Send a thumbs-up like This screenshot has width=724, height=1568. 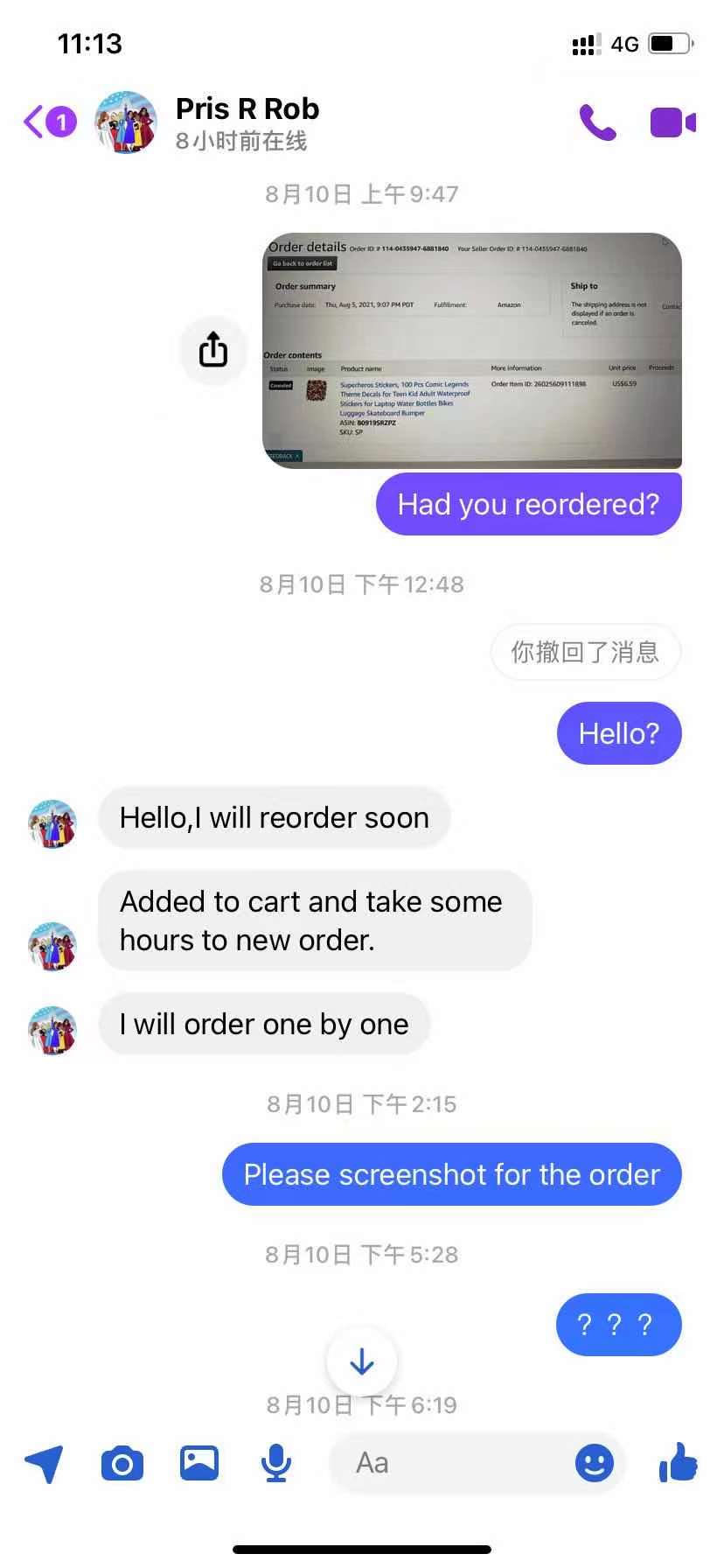point(679,1463)
